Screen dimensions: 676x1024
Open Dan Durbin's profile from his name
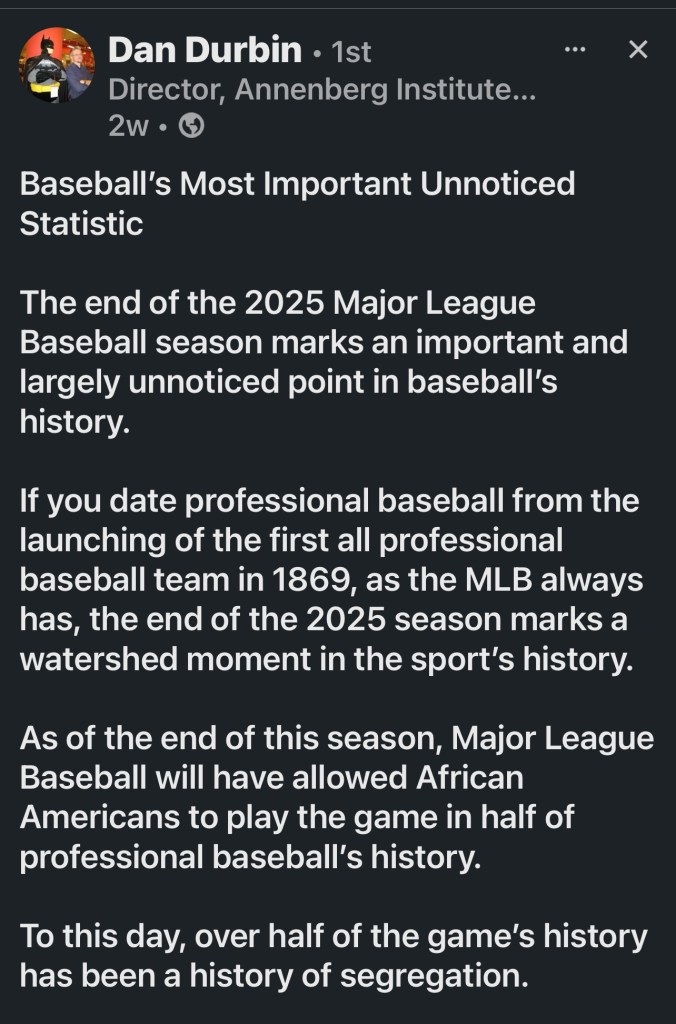click(x=204, y=49)
